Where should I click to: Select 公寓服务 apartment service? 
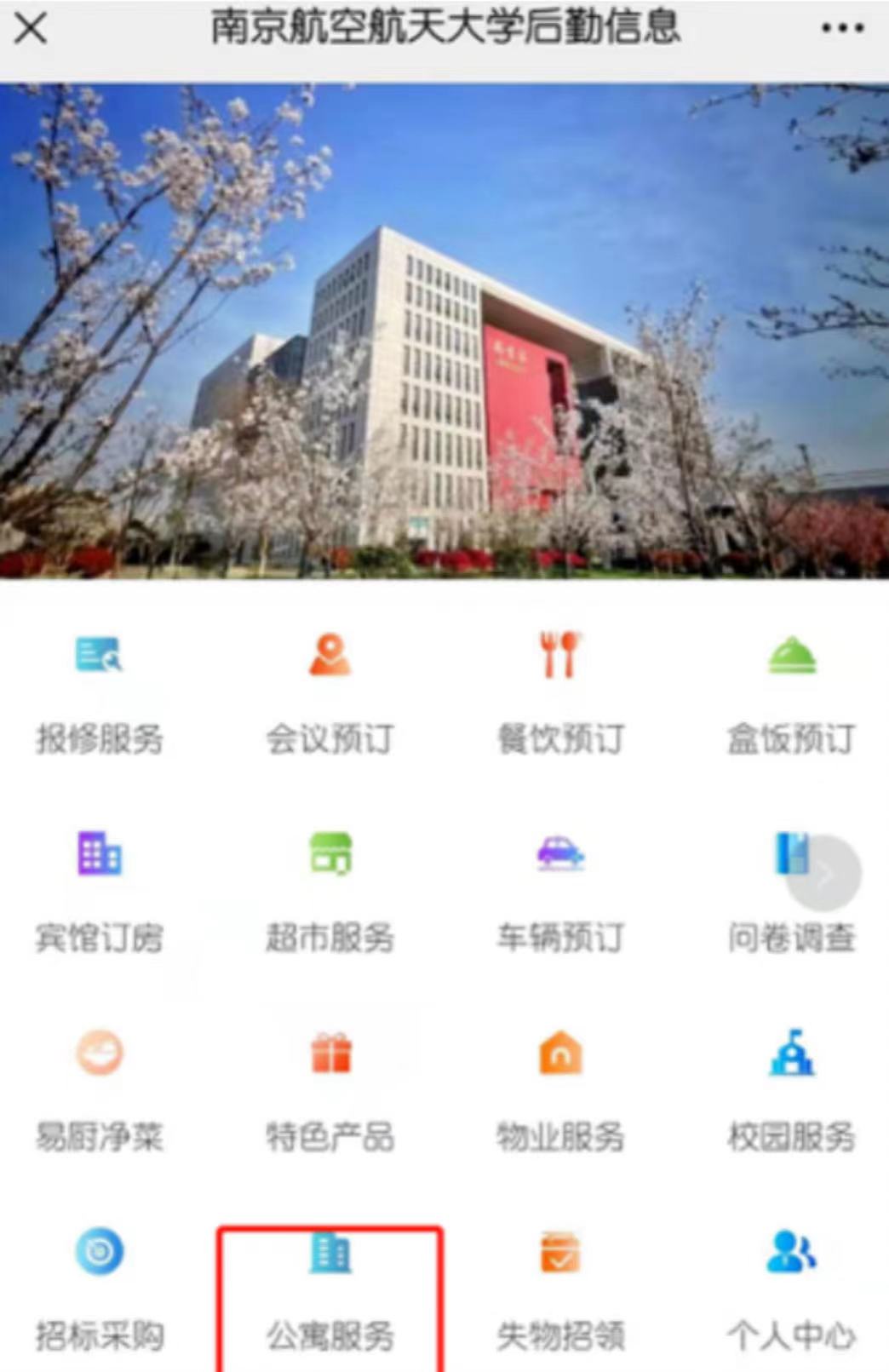pos(330,1290)
